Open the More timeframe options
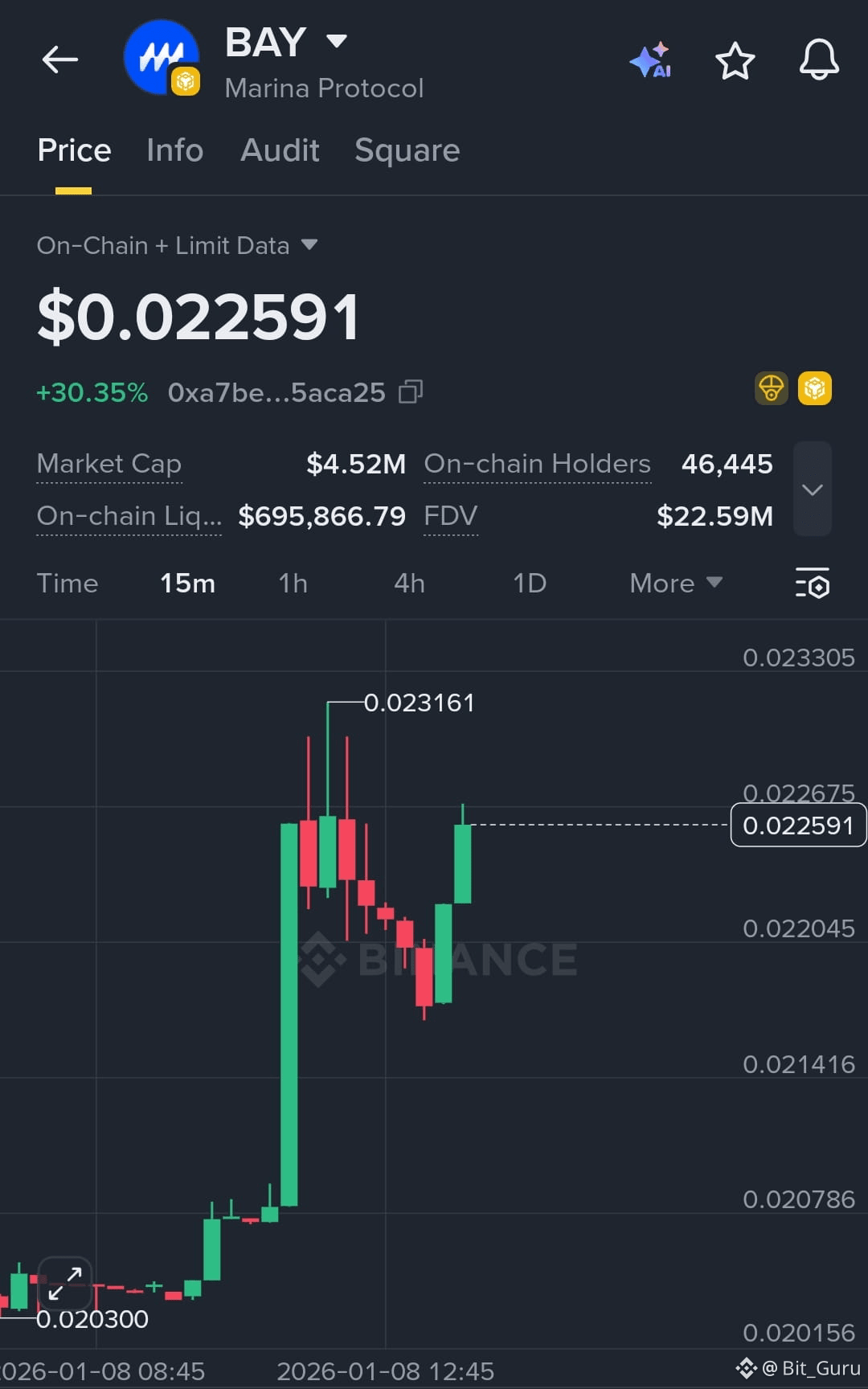This screenshot has height=1389, width=868. click(674, 584)
